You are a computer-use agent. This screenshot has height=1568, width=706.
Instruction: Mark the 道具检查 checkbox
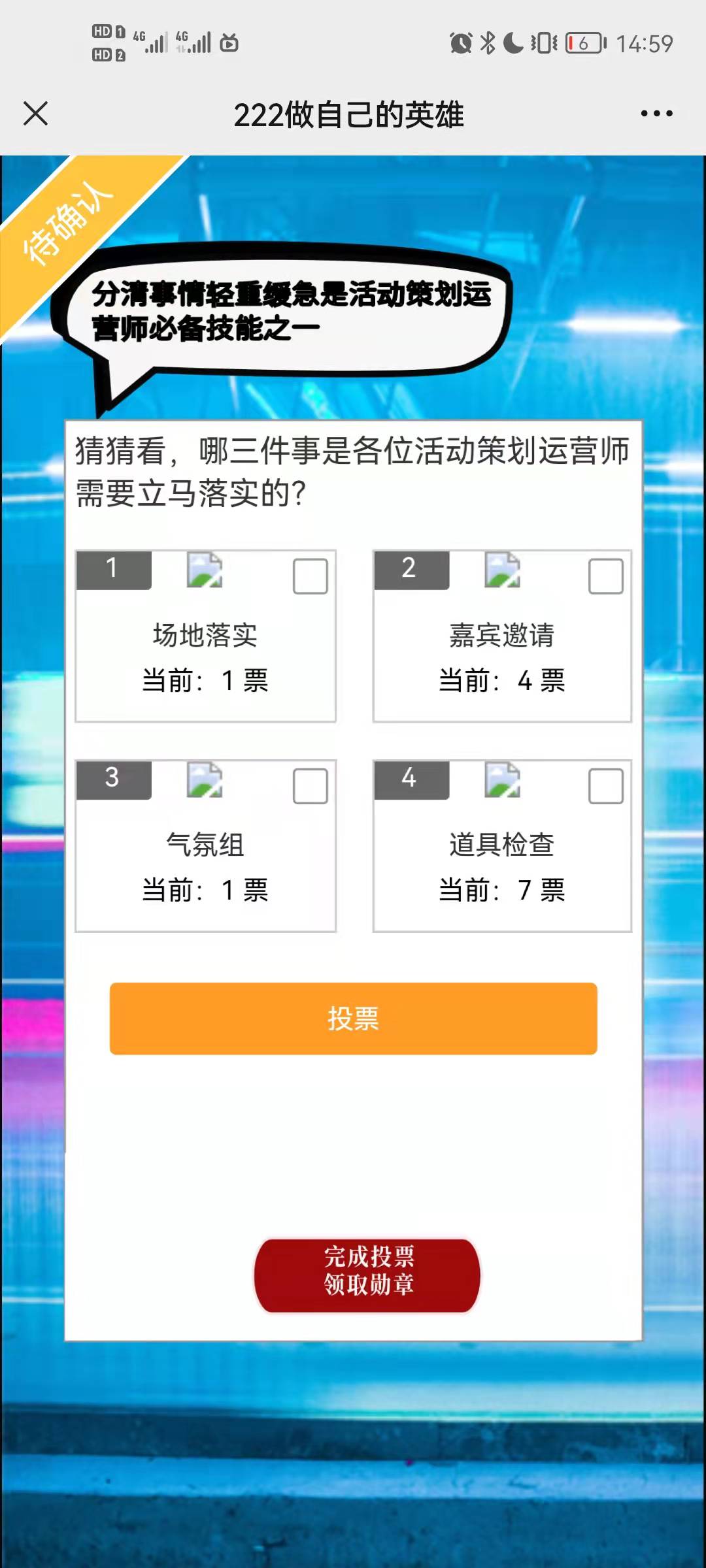point(606,786)
